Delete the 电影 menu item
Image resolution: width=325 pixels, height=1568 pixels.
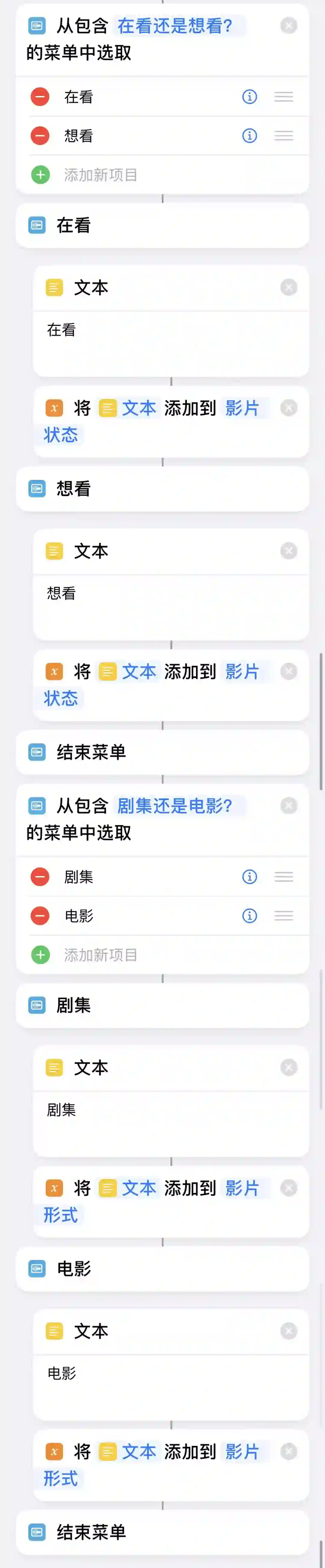pos(40,916)
